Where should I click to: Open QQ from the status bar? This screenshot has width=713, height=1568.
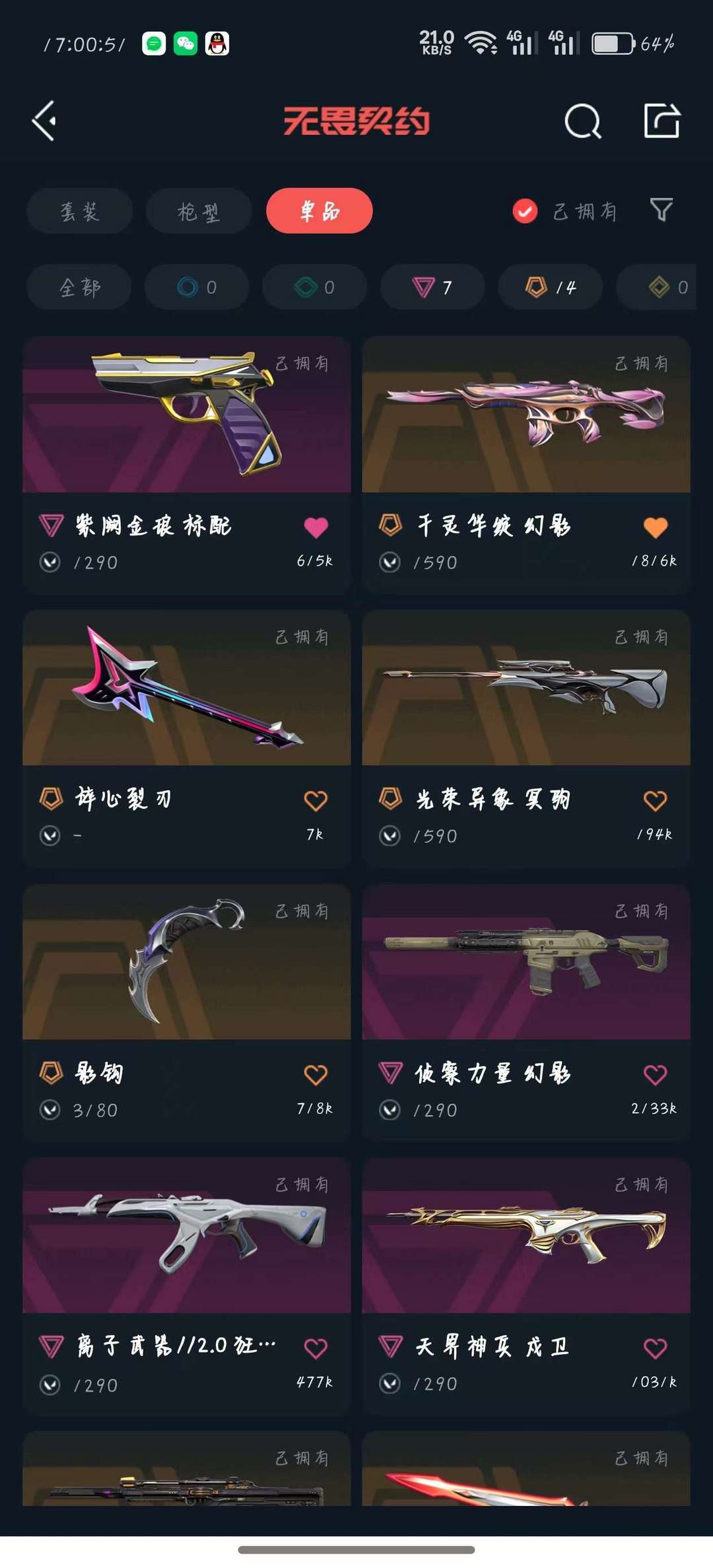[218, 43]
